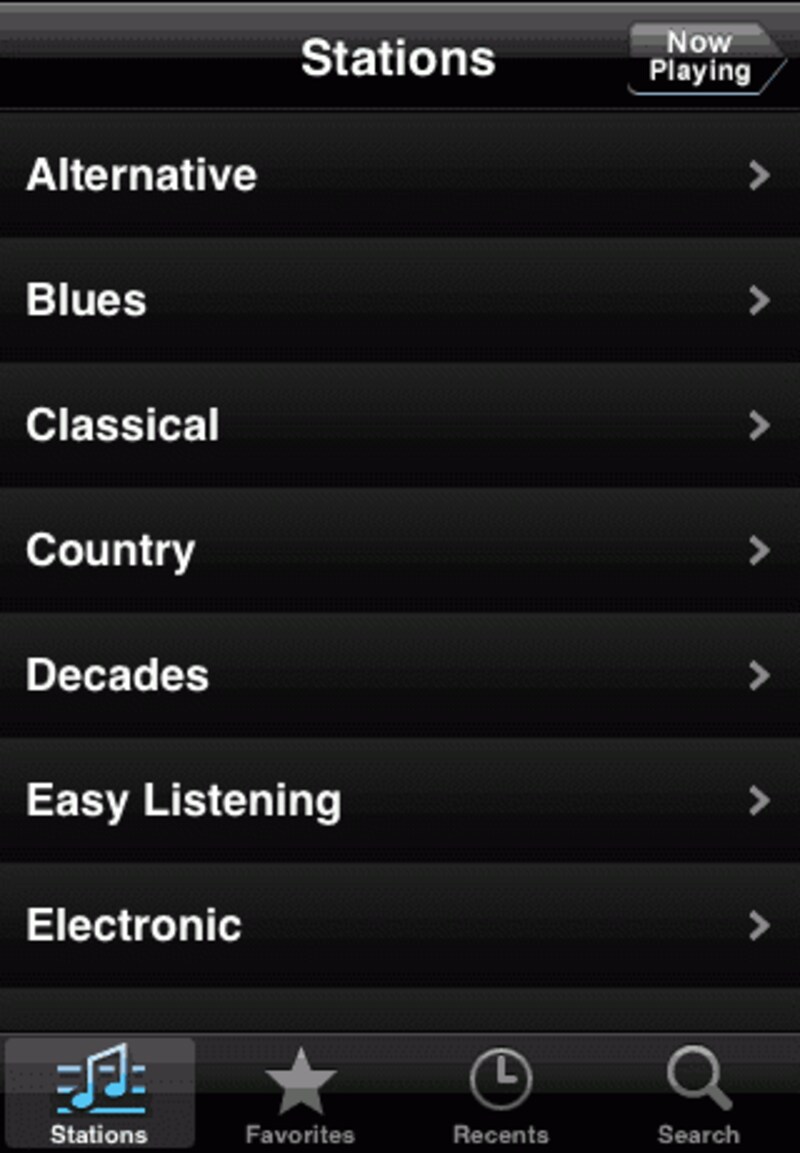Switch to the Stations tab
Image resolution: width=800 pixels, height=1153 pixels.
click(99, 1094)
